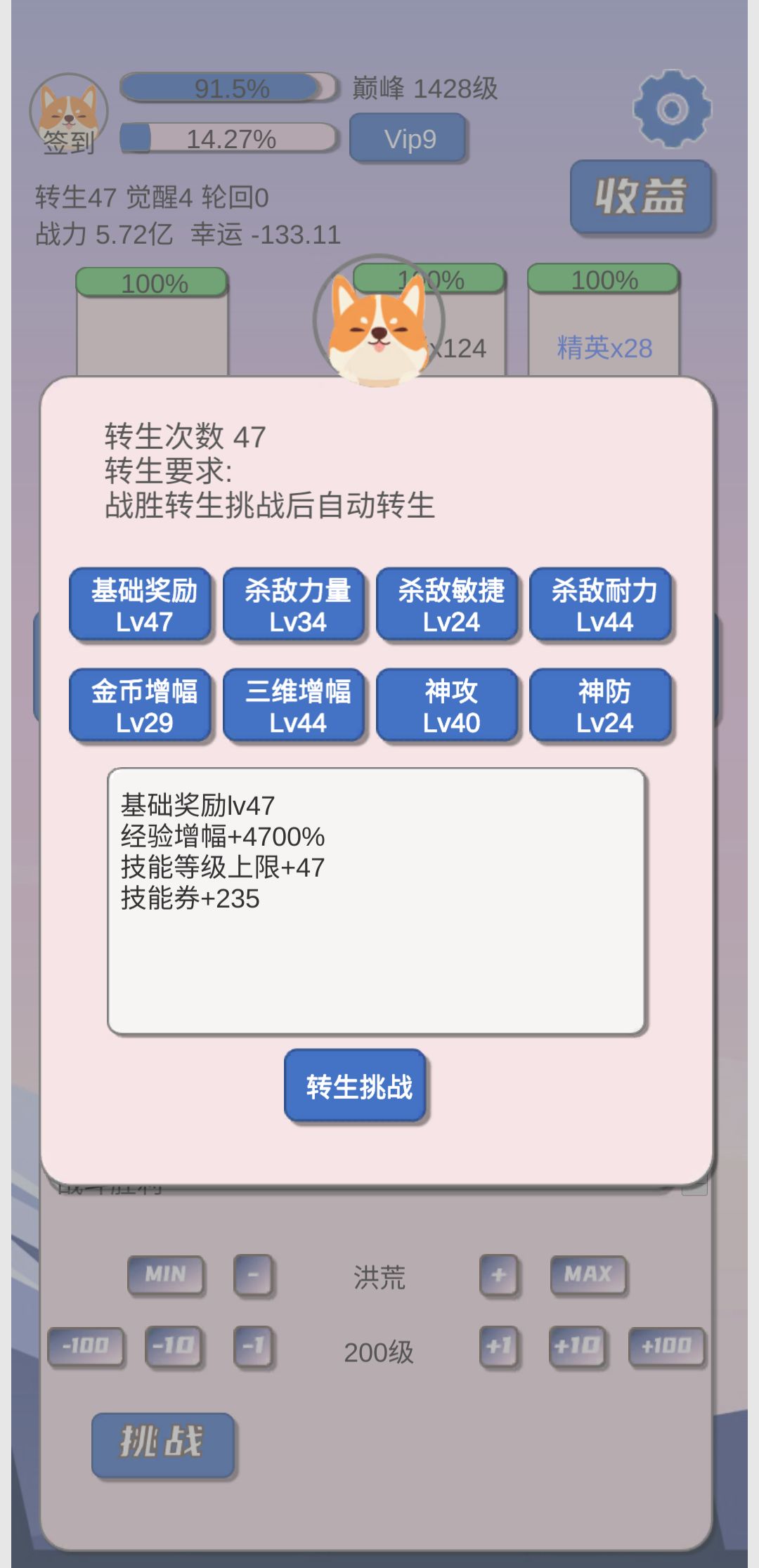Select the 三维增幅 Lv44 boost
Screen dimensions: 759x1568
293,706
